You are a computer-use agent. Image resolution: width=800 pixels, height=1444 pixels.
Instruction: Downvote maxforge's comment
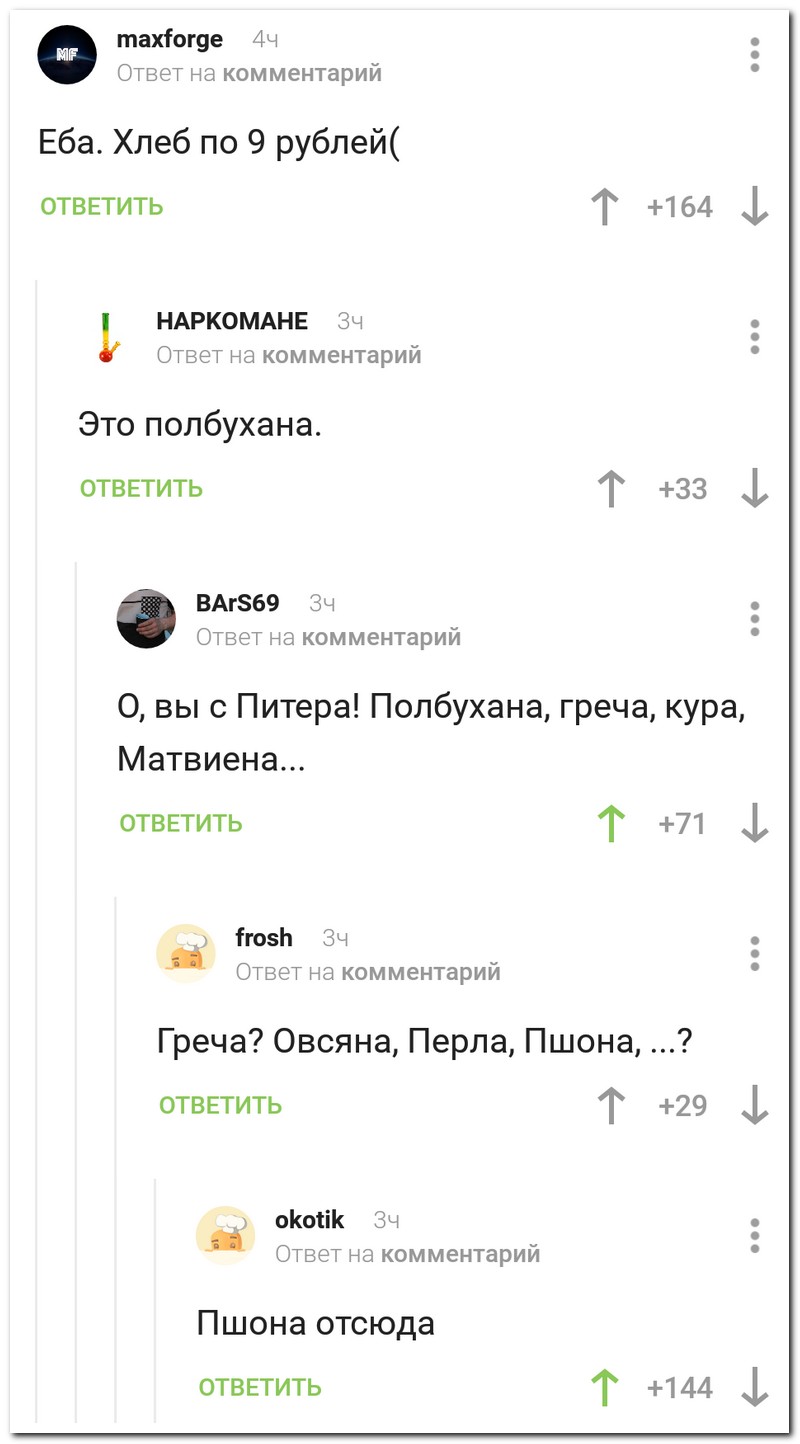pyautogui.click(x=755, y=207)
